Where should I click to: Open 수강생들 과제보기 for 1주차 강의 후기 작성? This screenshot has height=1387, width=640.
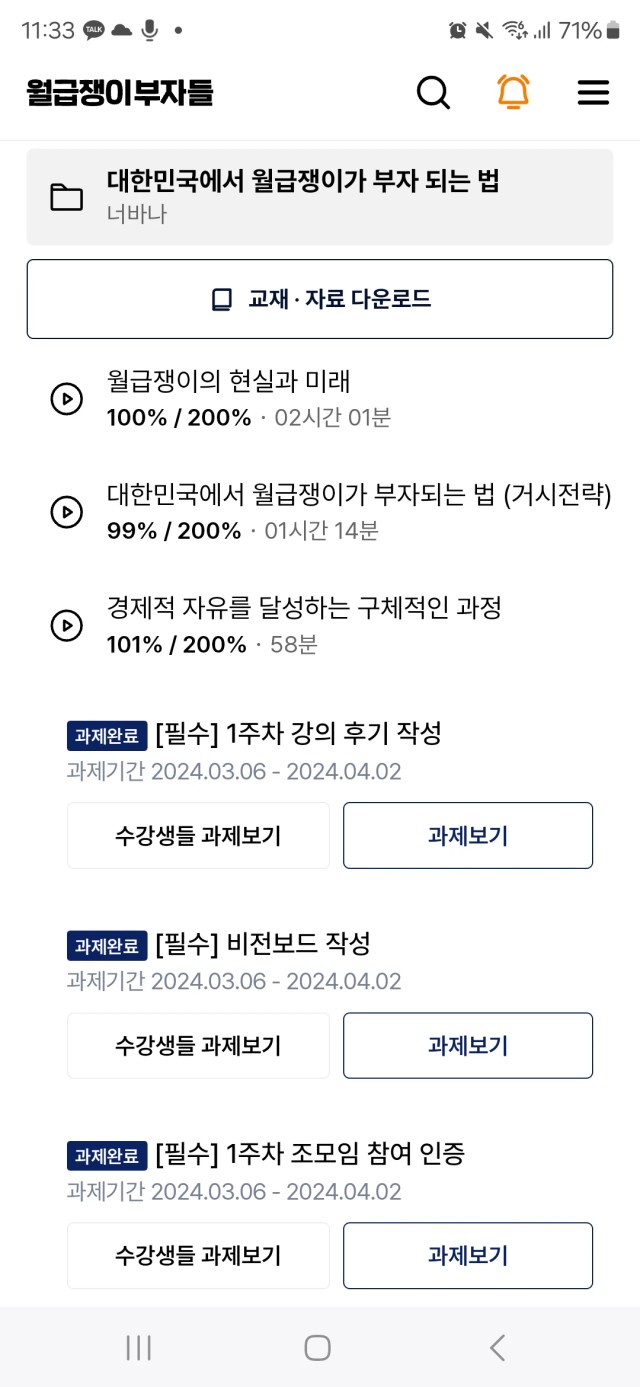pyautogui.click(x=198, y=835)
